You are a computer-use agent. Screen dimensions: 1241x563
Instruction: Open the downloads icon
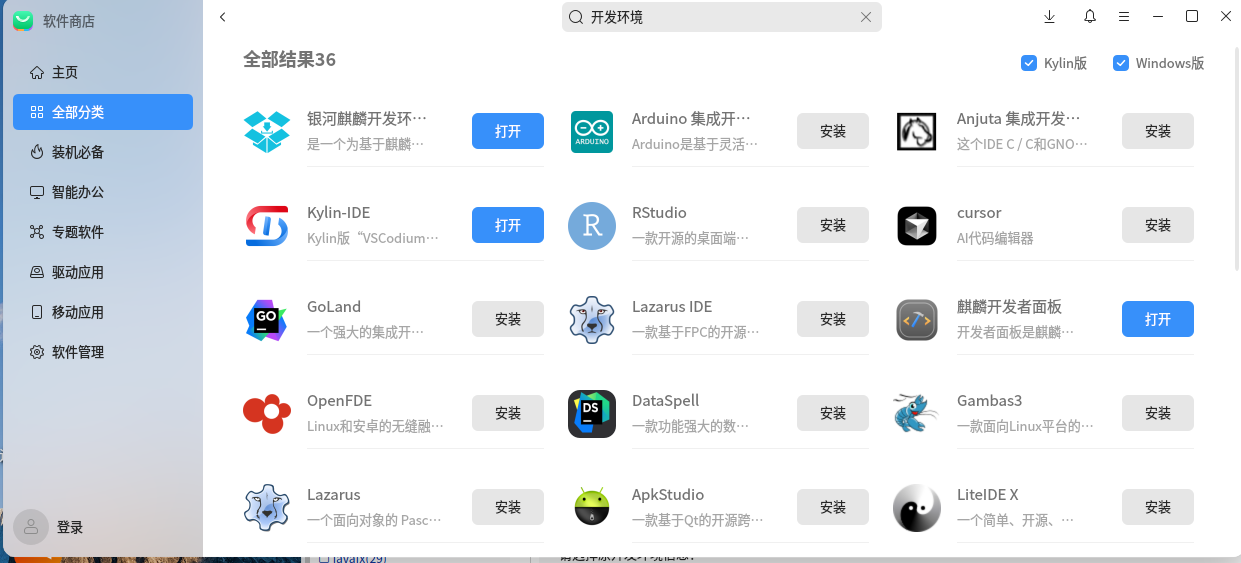(1049, 16)
